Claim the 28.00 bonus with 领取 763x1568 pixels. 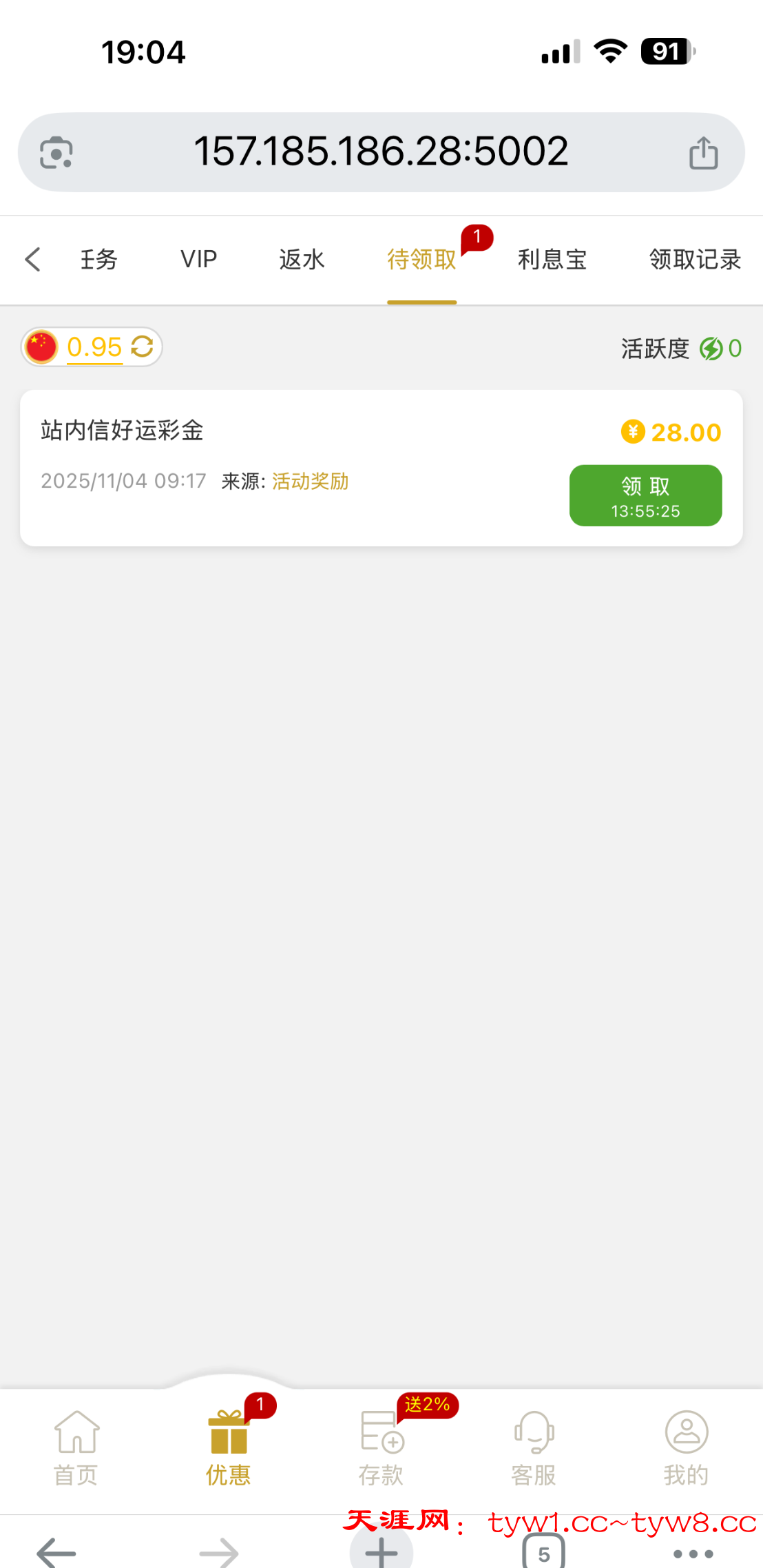pos(645,495)
